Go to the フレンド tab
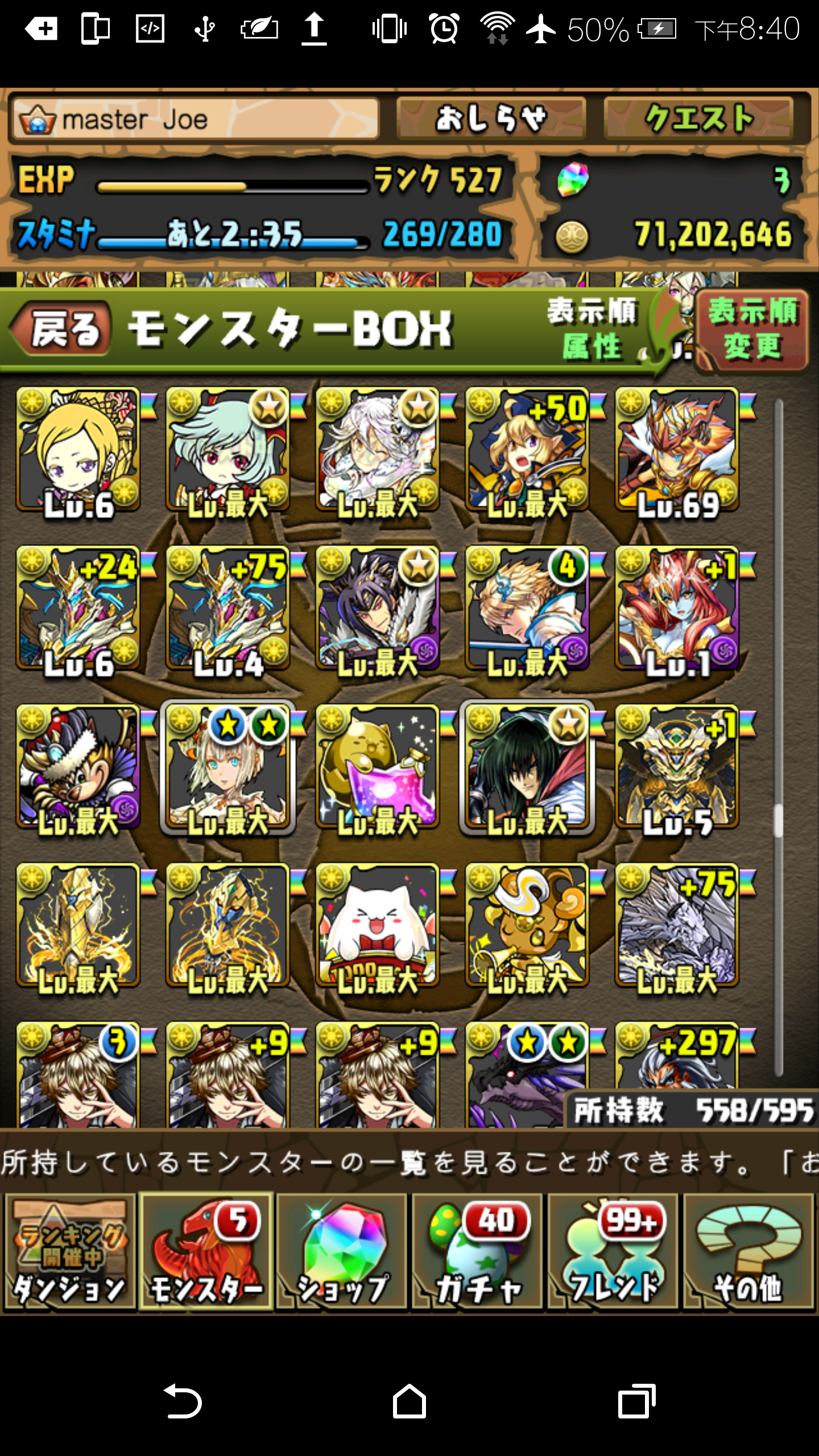 pos(613,1251)
